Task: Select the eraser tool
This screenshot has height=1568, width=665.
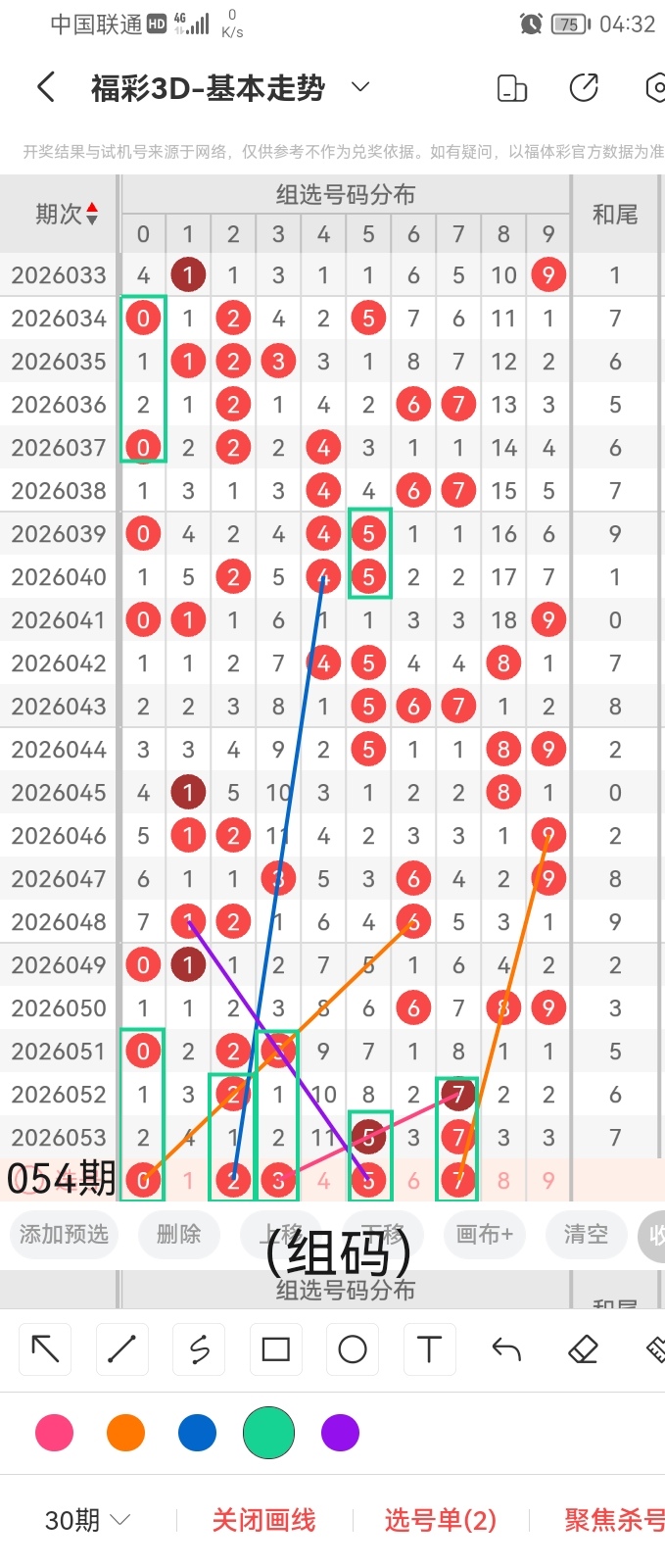Action: [583, 1349]
